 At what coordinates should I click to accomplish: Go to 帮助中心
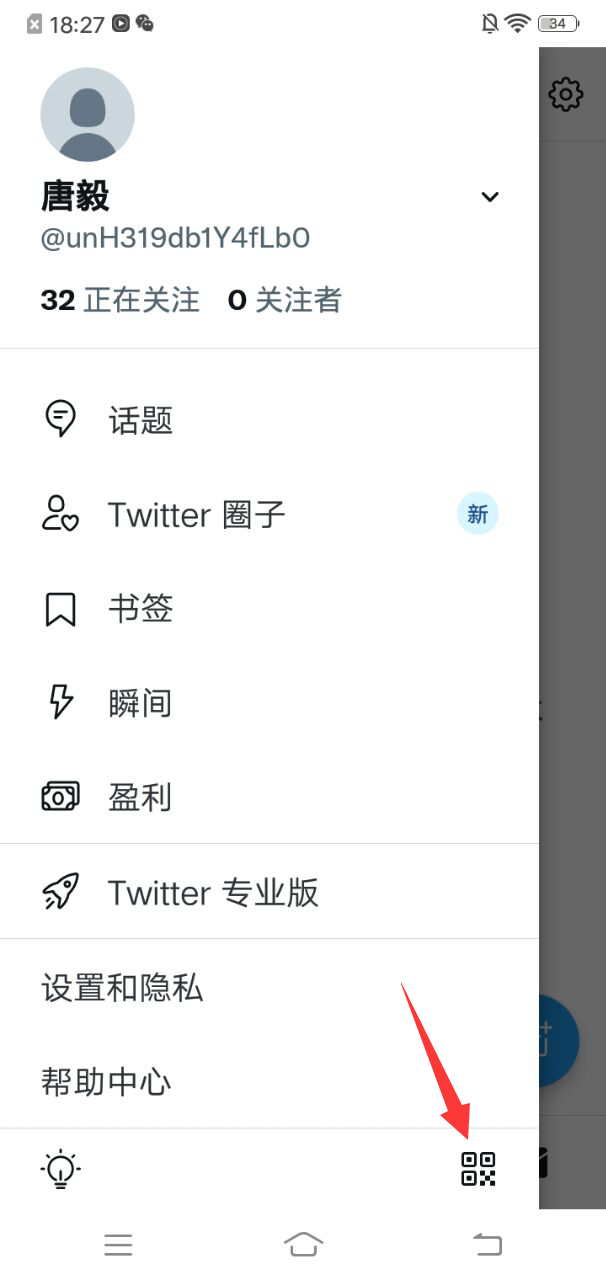pyautogui.click(x=106, y=1081)
